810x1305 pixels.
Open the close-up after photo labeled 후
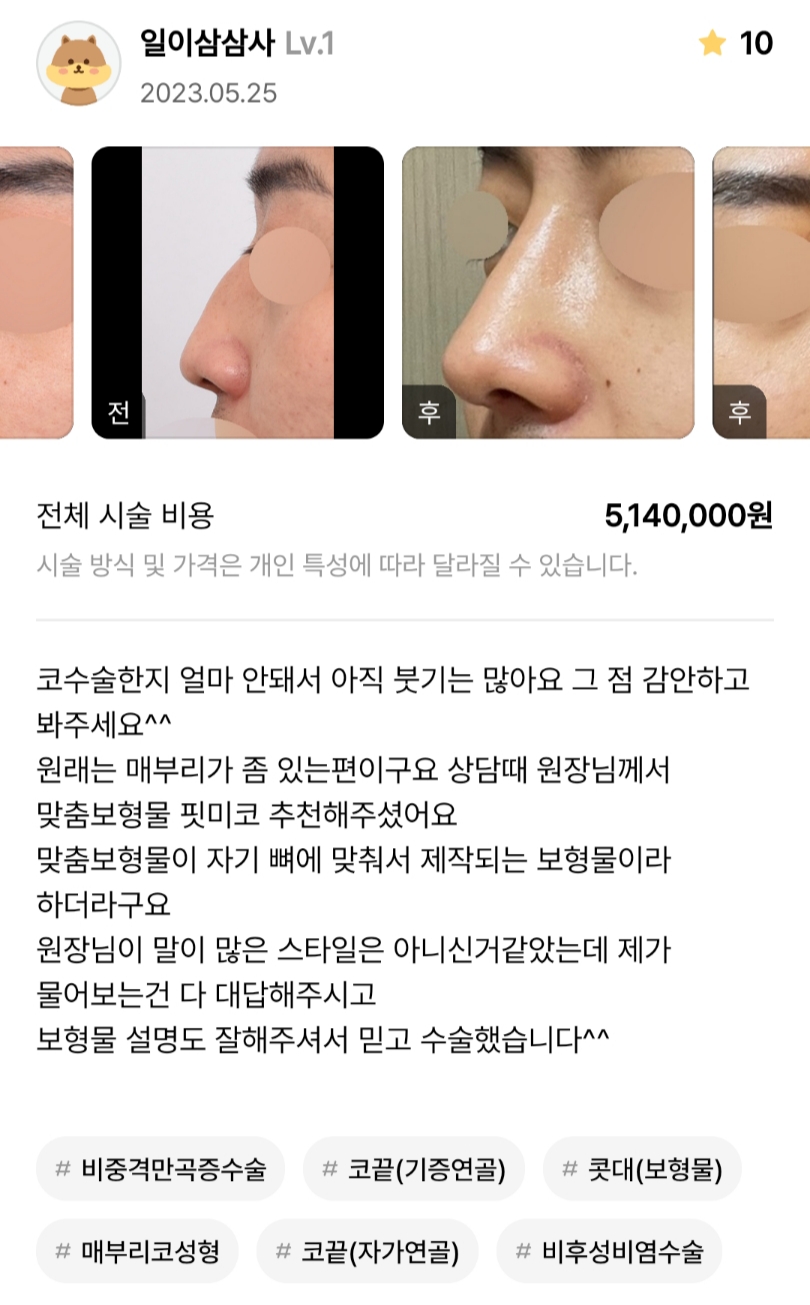[x=547, y=292]
